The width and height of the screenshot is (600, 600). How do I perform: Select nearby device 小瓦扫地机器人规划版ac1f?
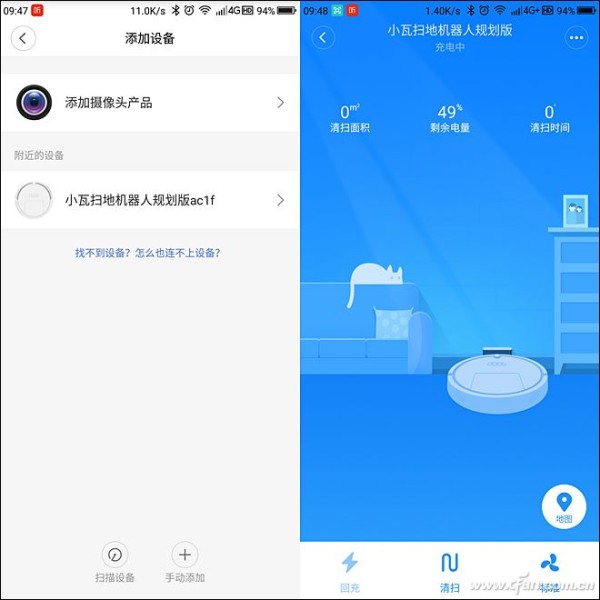coord(150,200)
